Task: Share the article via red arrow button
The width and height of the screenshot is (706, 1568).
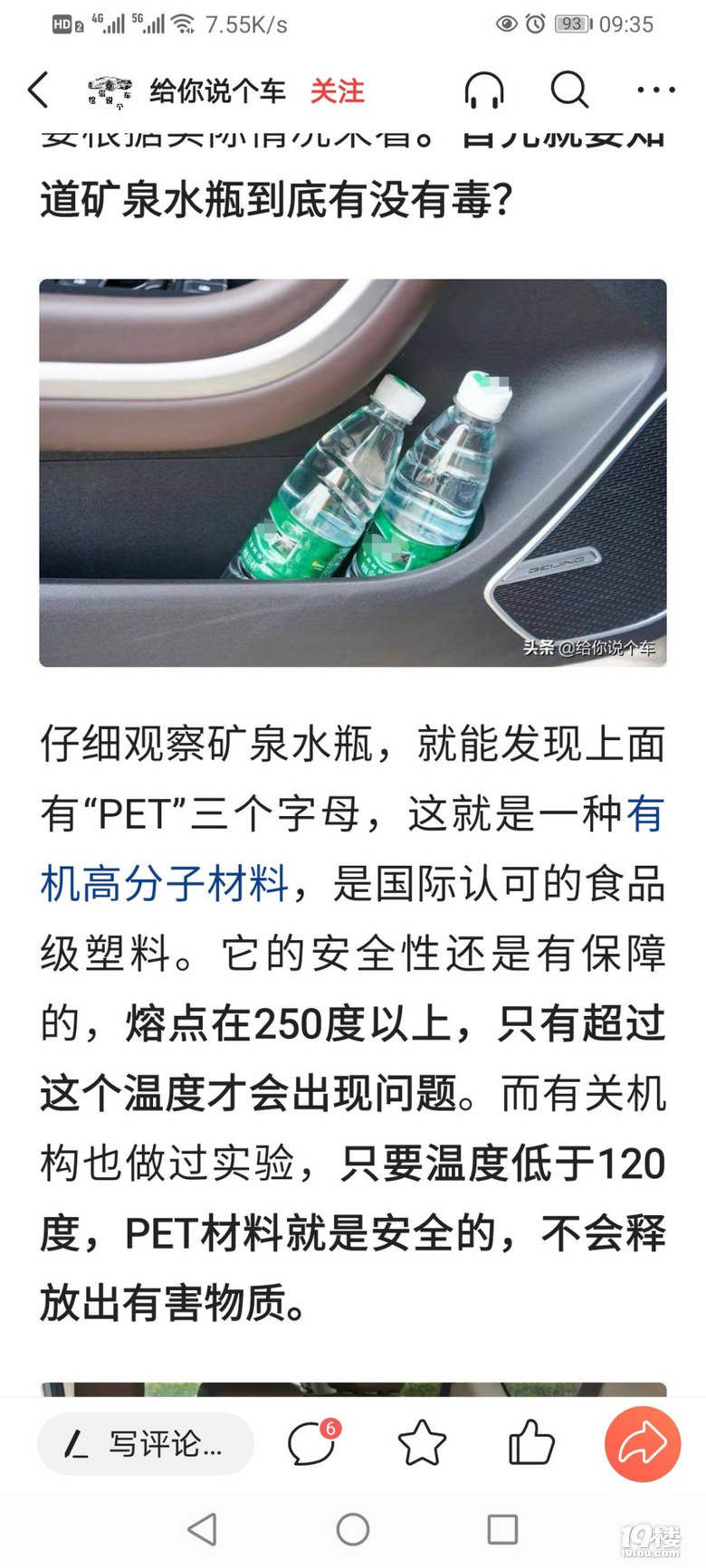Action: coord(642,1443)
